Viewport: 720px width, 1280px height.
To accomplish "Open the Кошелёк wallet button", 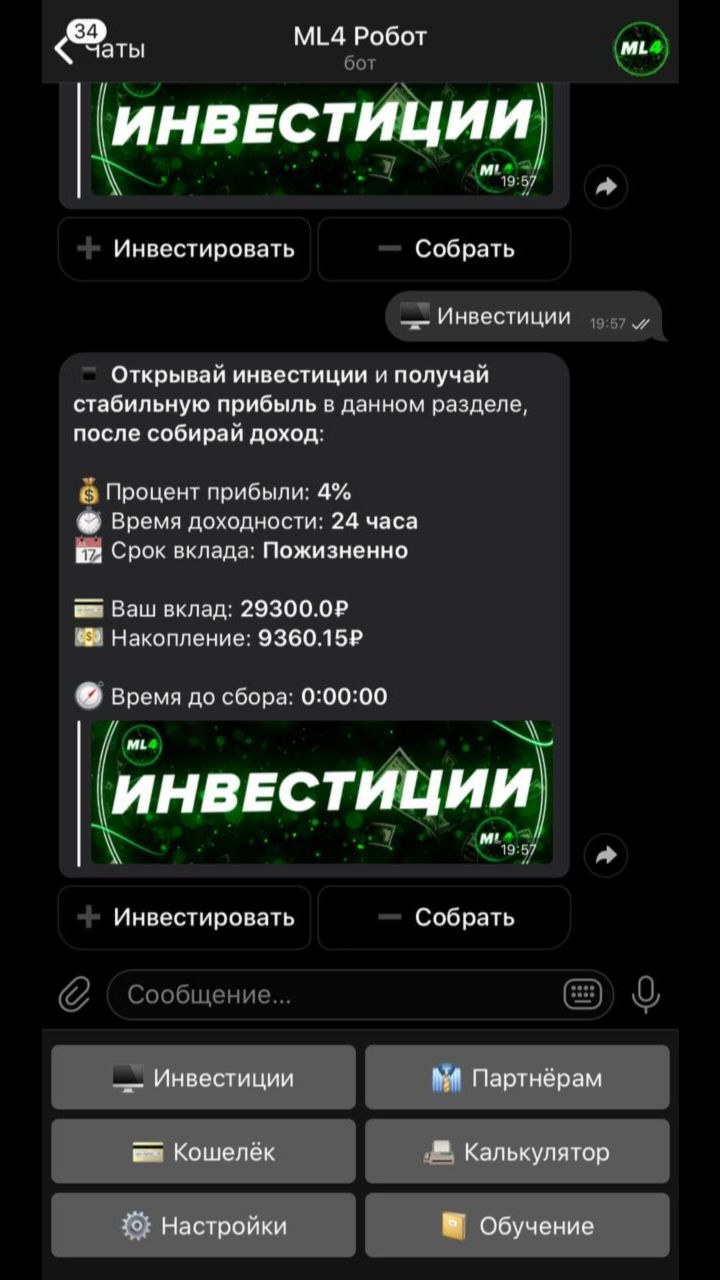I will coord(203,1152).
